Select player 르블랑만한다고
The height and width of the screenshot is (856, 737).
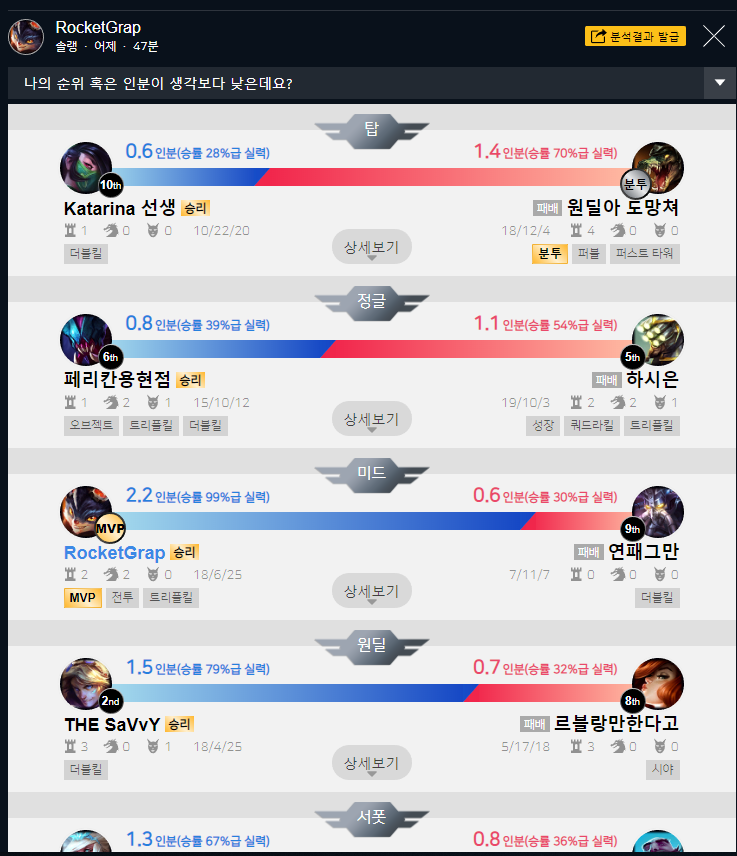click(616, 724)
